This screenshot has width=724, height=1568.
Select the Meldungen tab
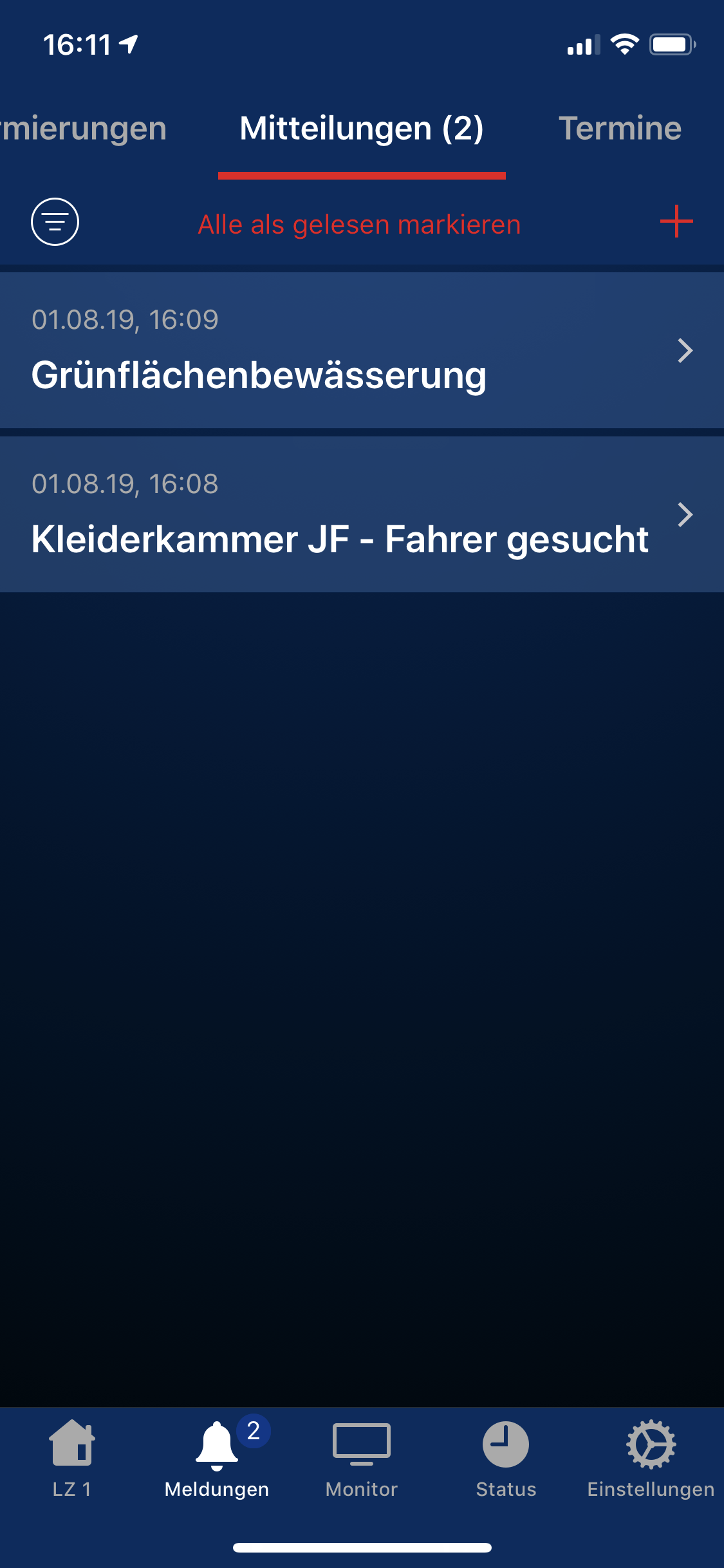[x=217, y=1459]
